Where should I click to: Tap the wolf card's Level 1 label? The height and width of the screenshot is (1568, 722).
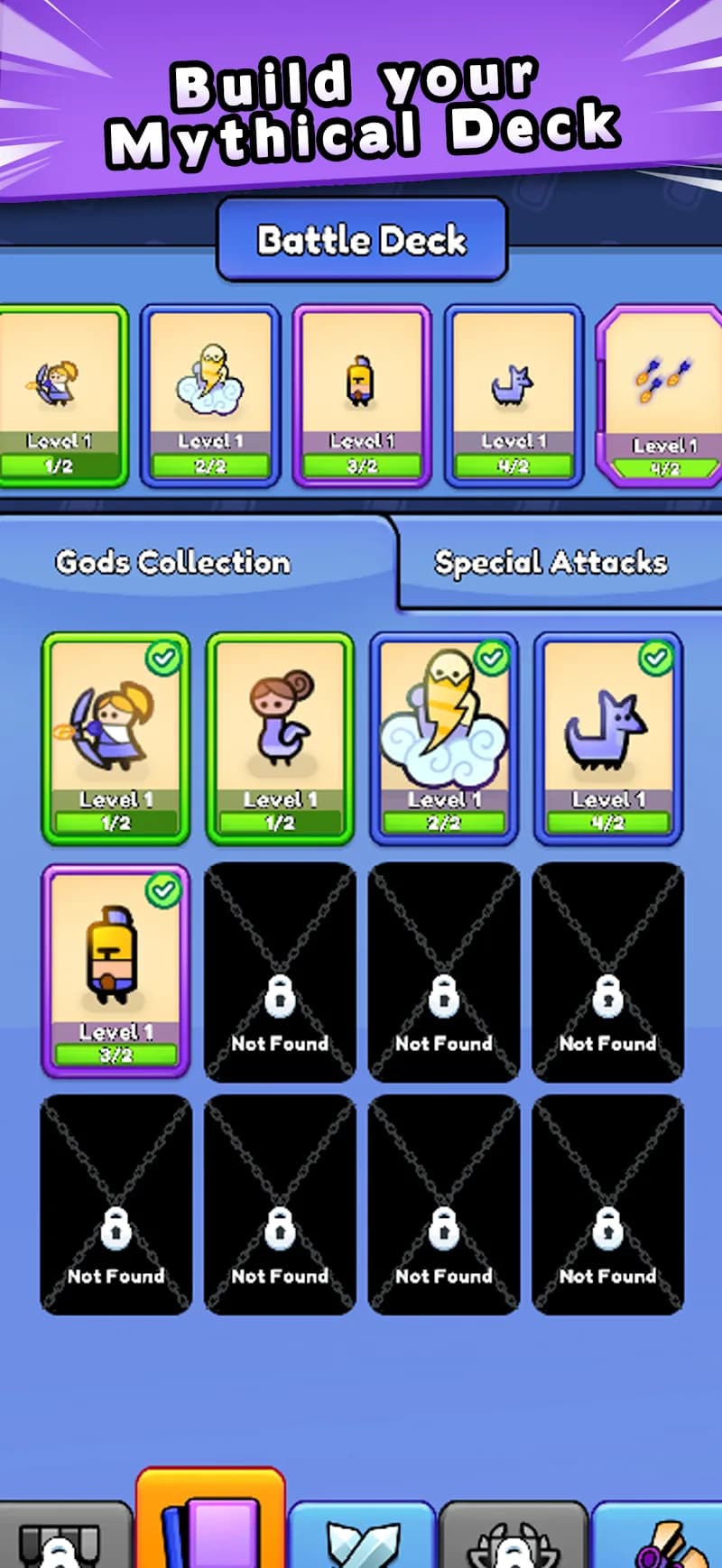click(x=608, y=799)
